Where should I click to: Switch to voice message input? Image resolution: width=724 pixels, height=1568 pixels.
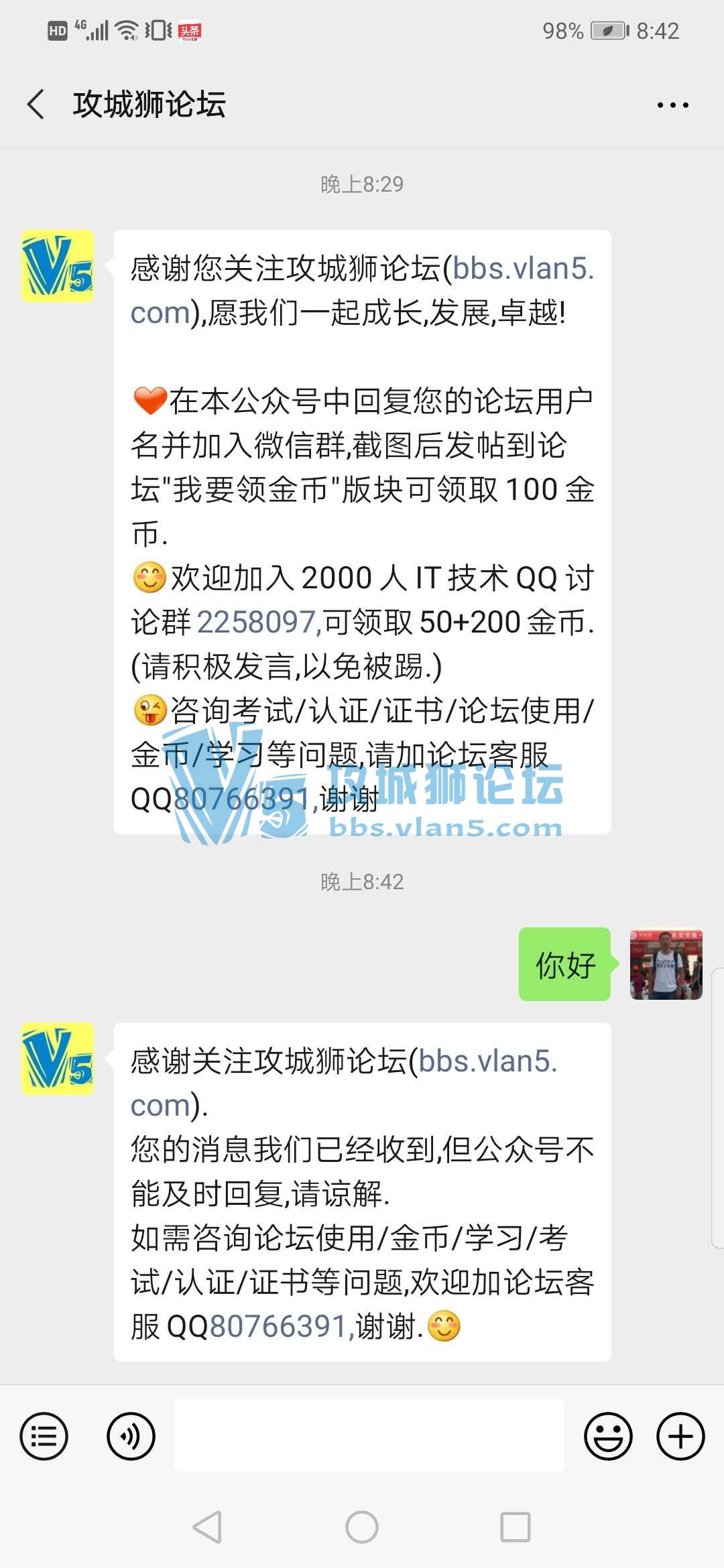click(131, 1436)
